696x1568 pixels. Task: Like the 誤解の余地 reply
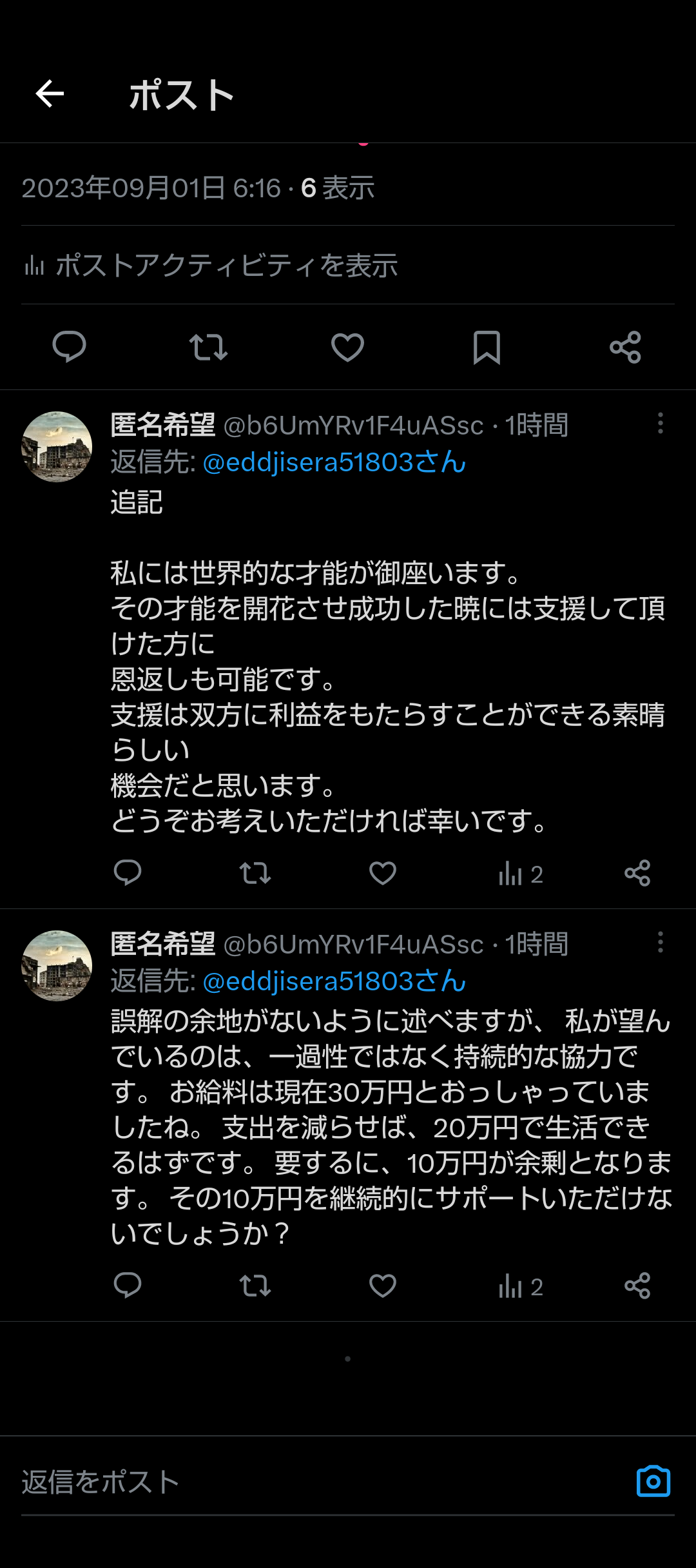(382, 1286)
